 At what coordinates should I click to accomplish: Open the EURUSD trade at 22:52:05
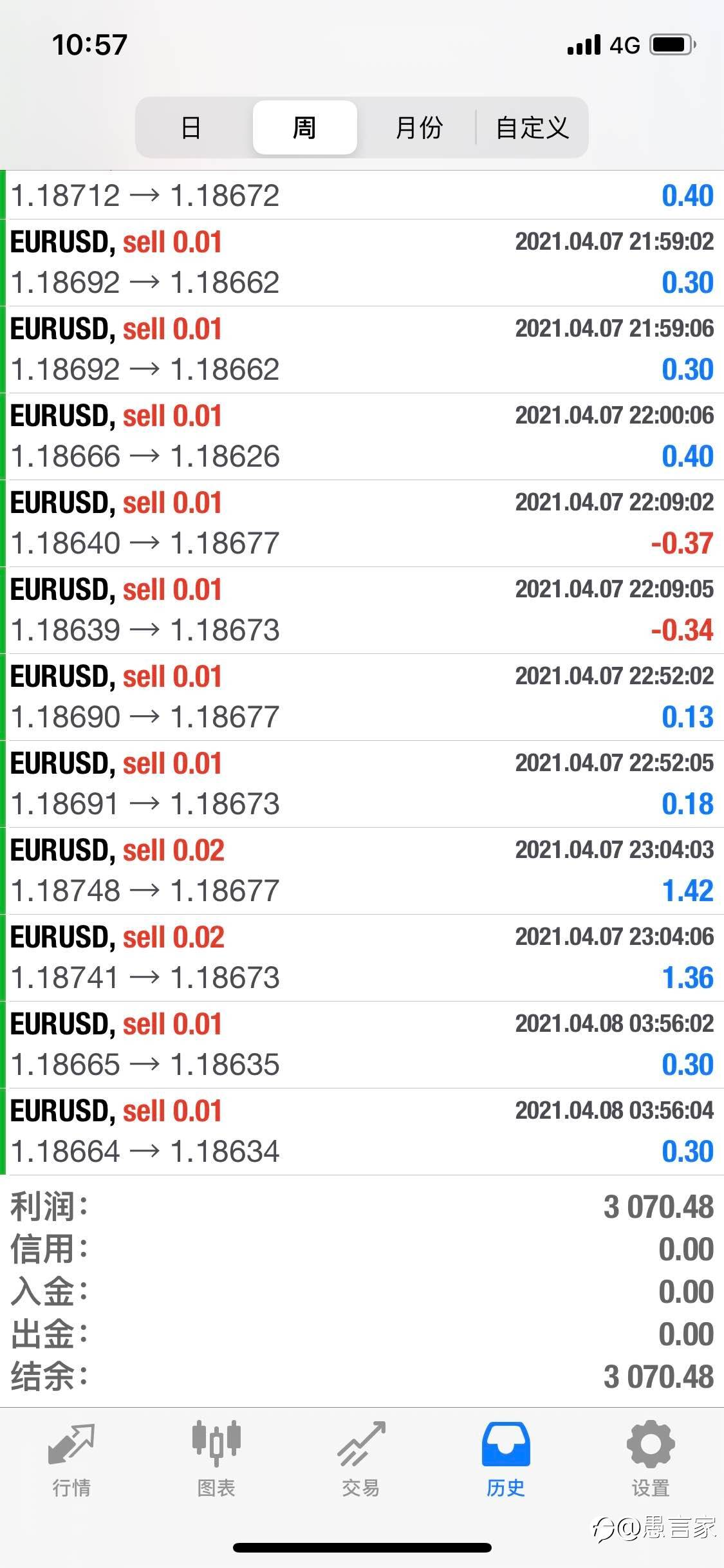click(362, 784)
